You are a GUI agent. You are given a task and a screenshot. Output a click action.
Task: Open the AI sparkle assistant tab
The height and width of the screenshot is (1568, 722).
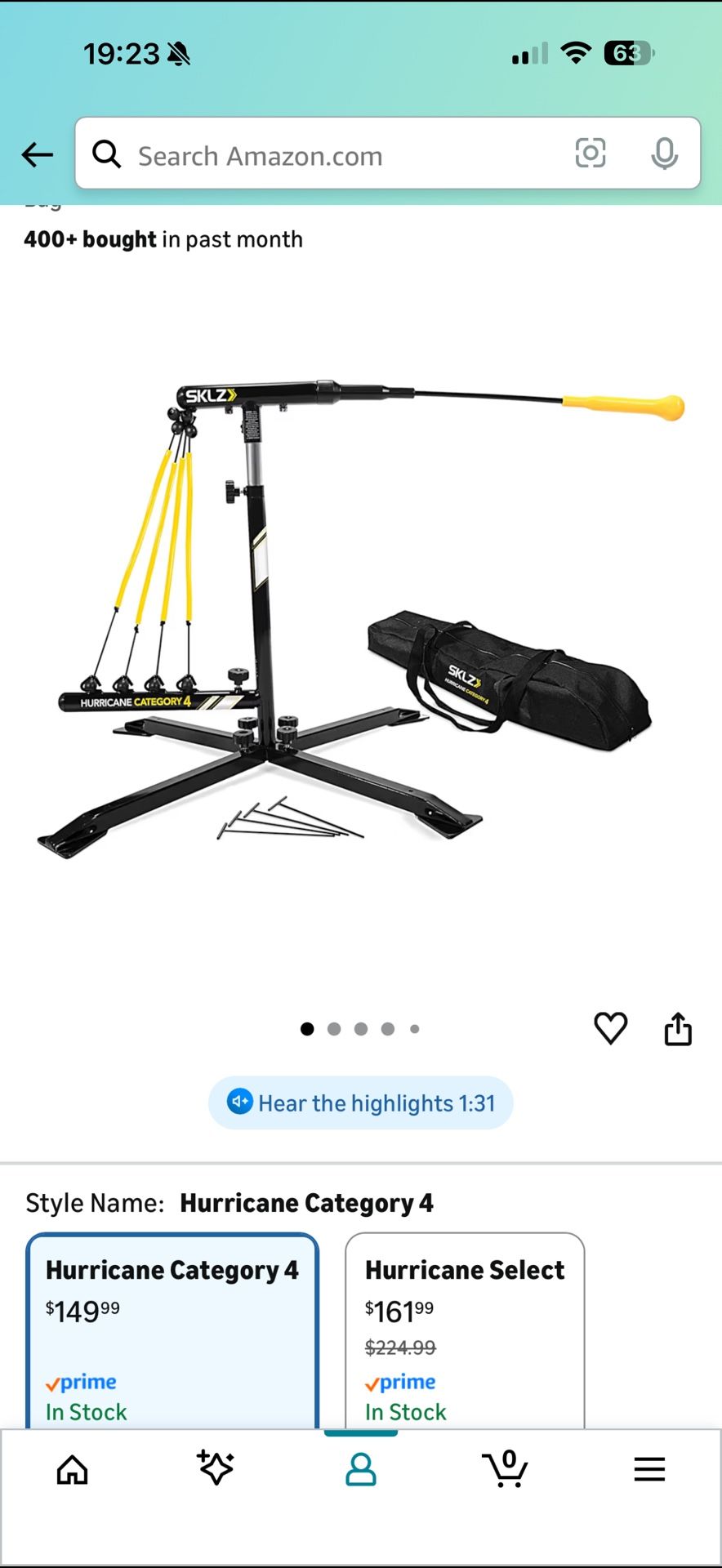(216, 1468)
